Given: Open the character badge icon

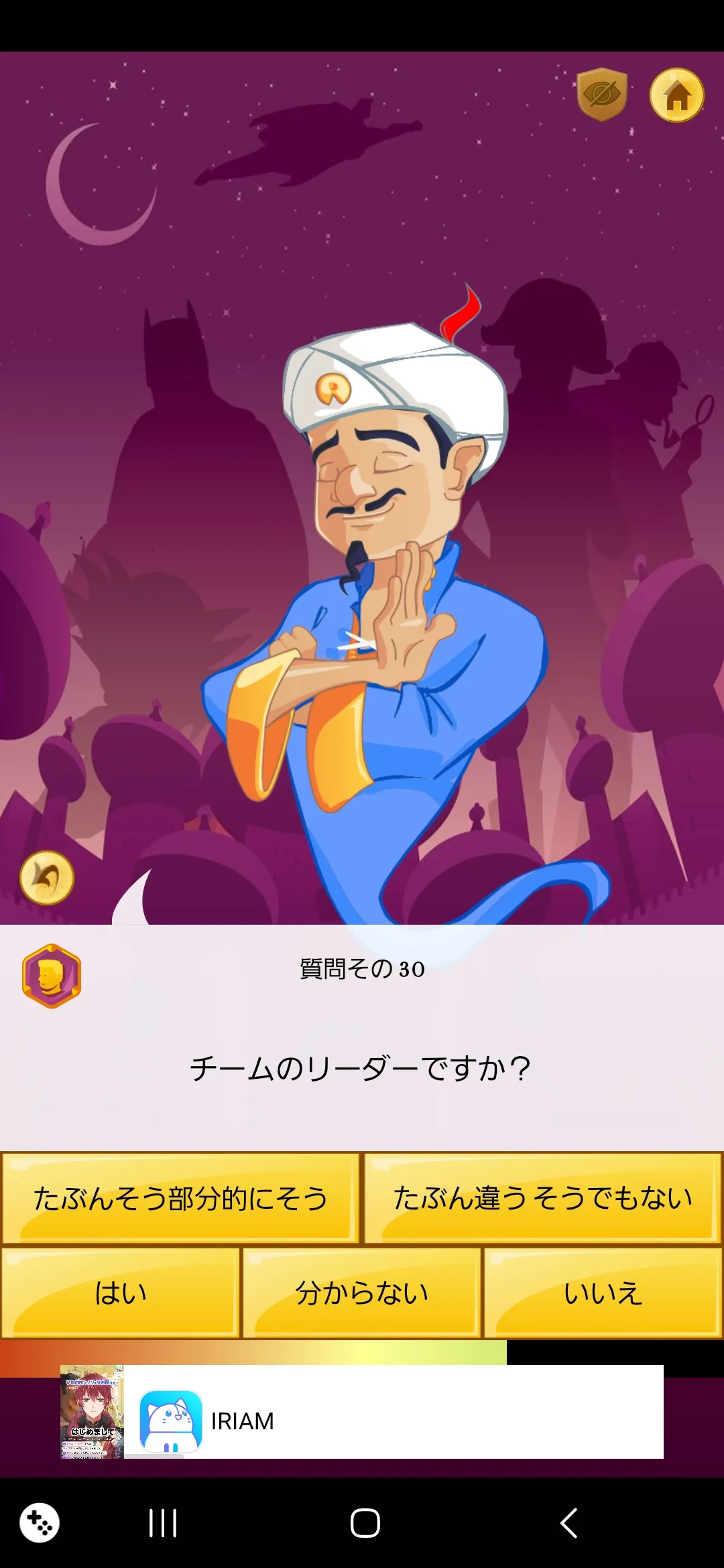Looking at the screenshot, I should pos(52,976).
